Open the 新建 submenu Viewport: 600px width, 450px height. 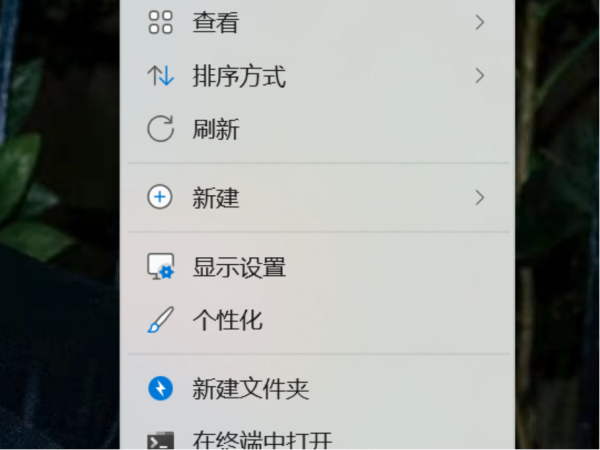click(215, 198)
